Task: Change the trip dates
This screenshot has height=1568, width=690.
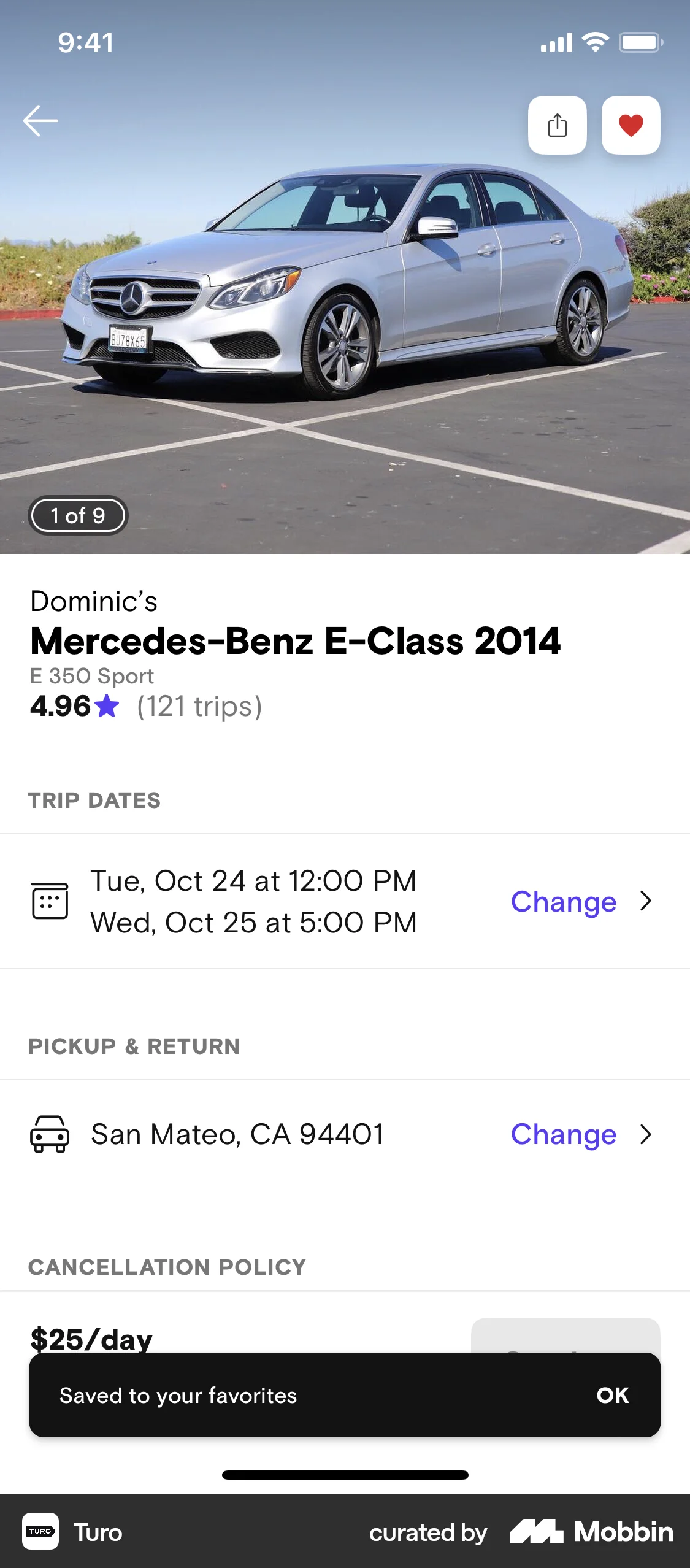Action: 563,901
